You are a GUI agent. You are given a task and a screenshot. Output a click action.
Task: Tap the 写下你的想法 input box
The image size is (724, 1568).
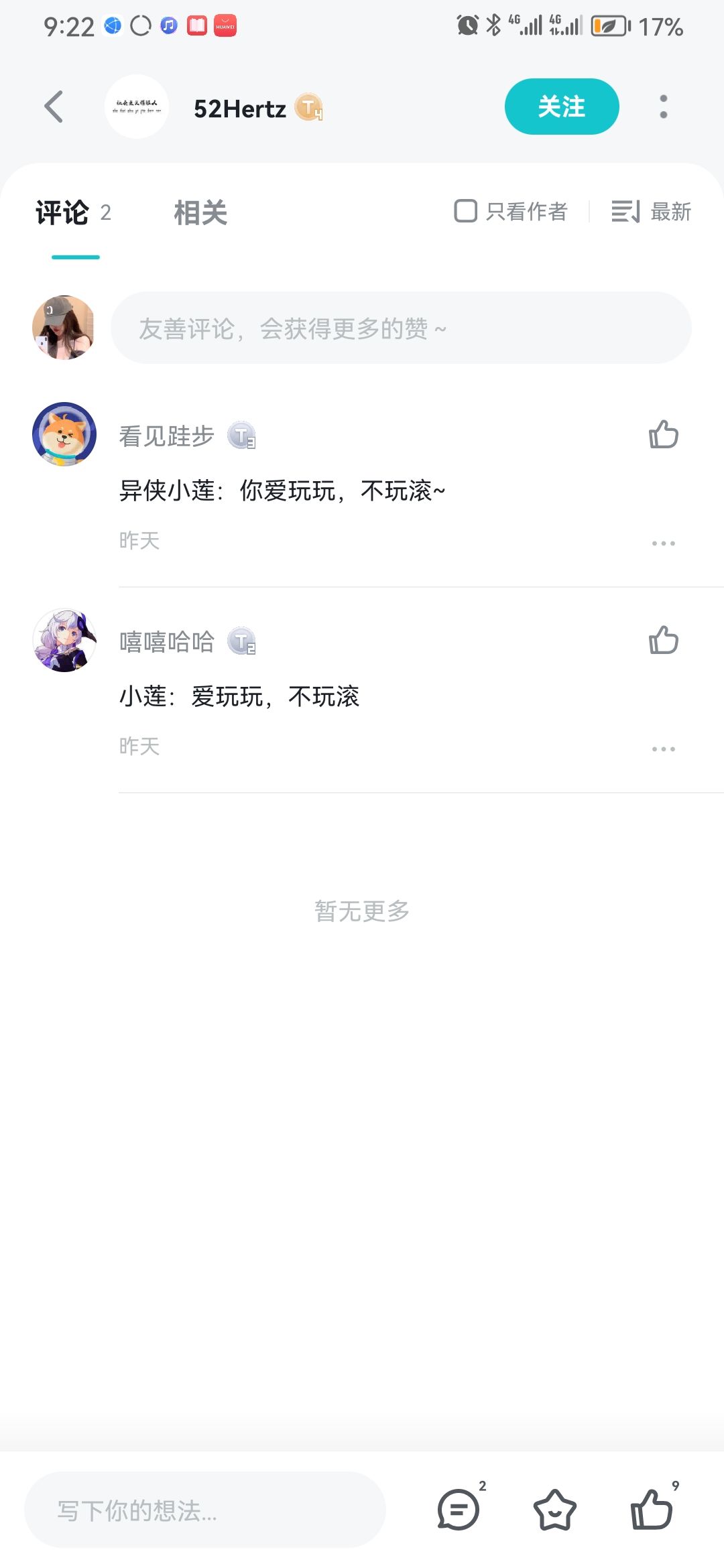point(205,1510)
